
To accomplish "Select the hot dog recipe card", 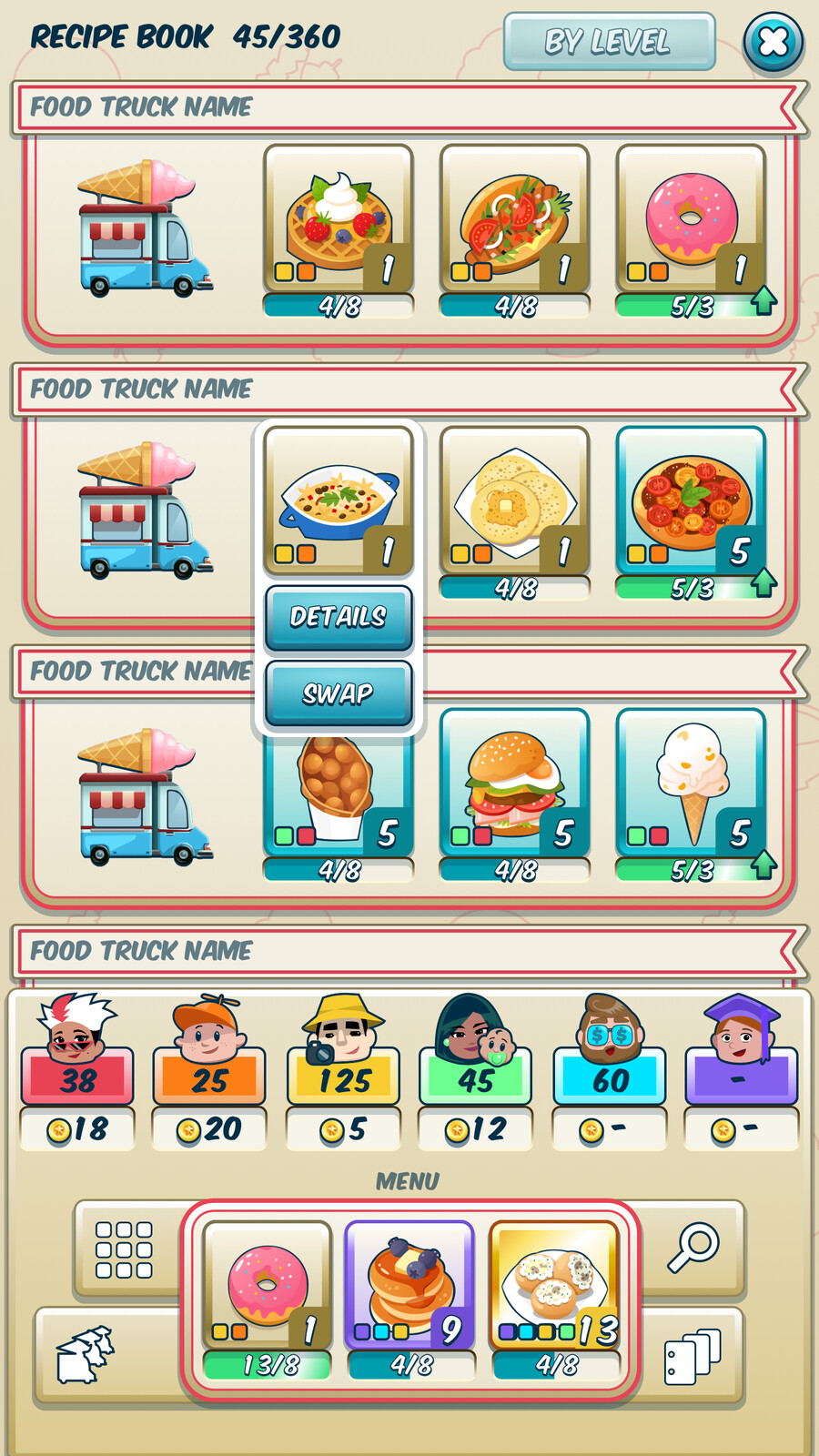I will (x=514, y=218).
